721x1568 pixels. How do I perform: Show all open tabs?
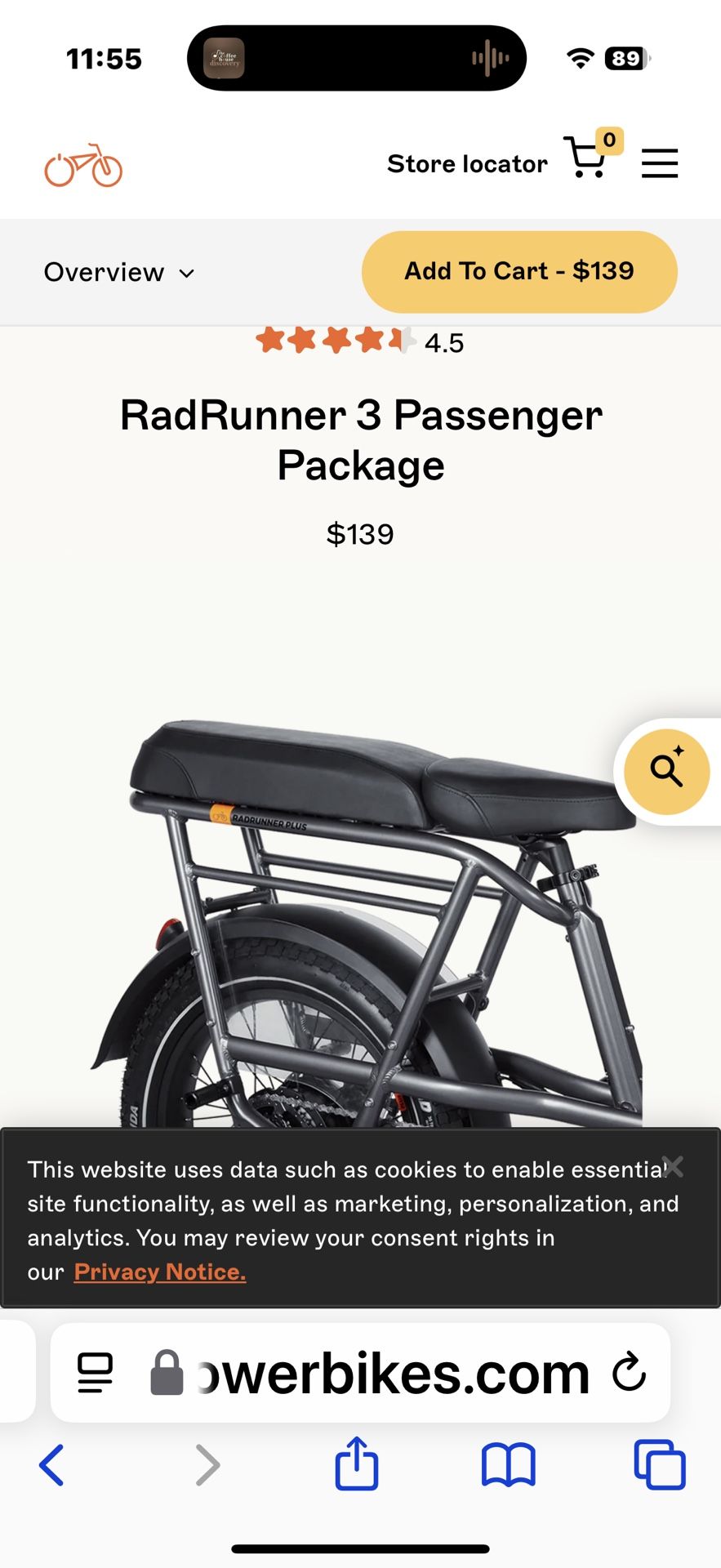pyautogui.click(x=659, y=1464)
